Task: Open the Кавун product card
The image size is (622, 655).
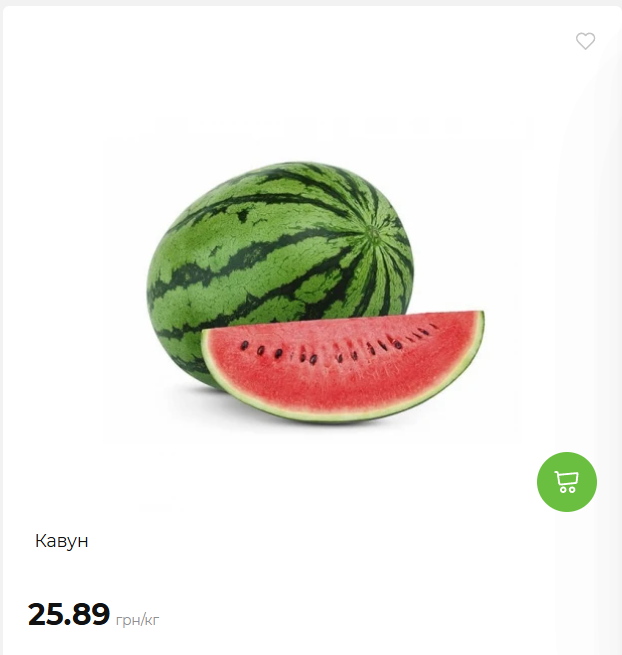Action: click(x=62, y=541)
